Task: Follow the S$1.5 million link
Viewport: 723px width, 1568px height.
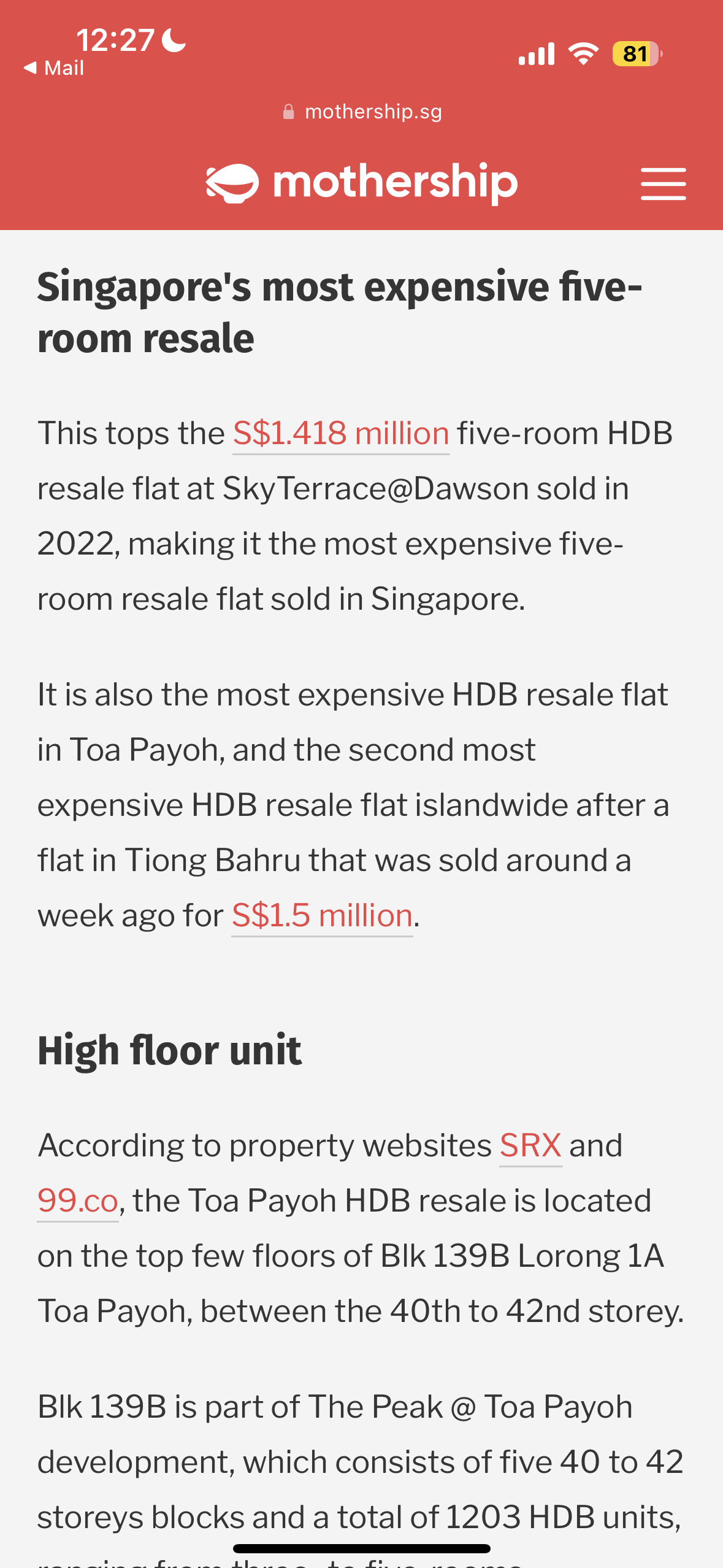Action: [322, 916]
